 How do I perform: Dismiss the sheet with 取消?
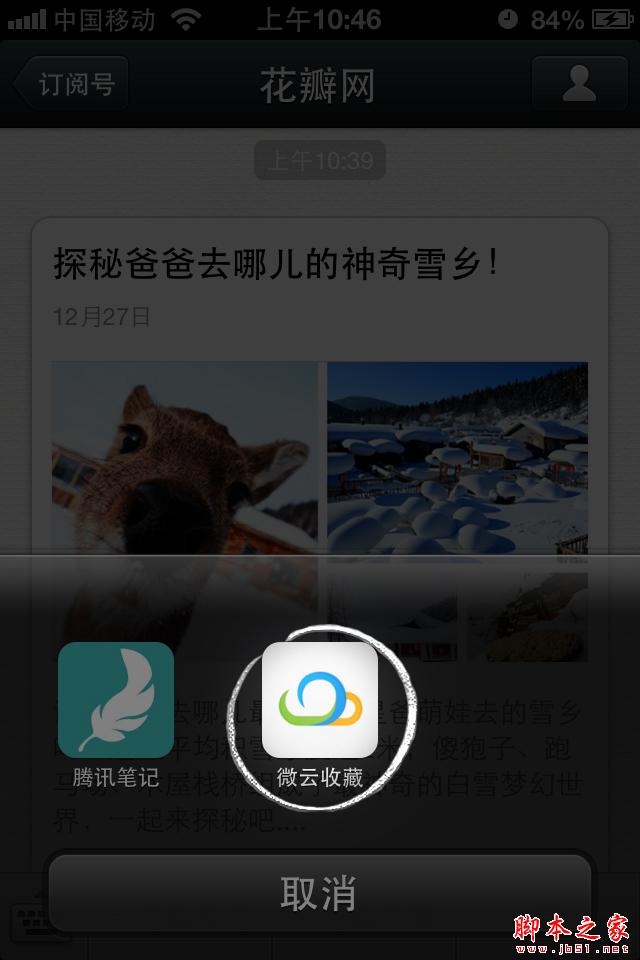[x=319, y=893]
